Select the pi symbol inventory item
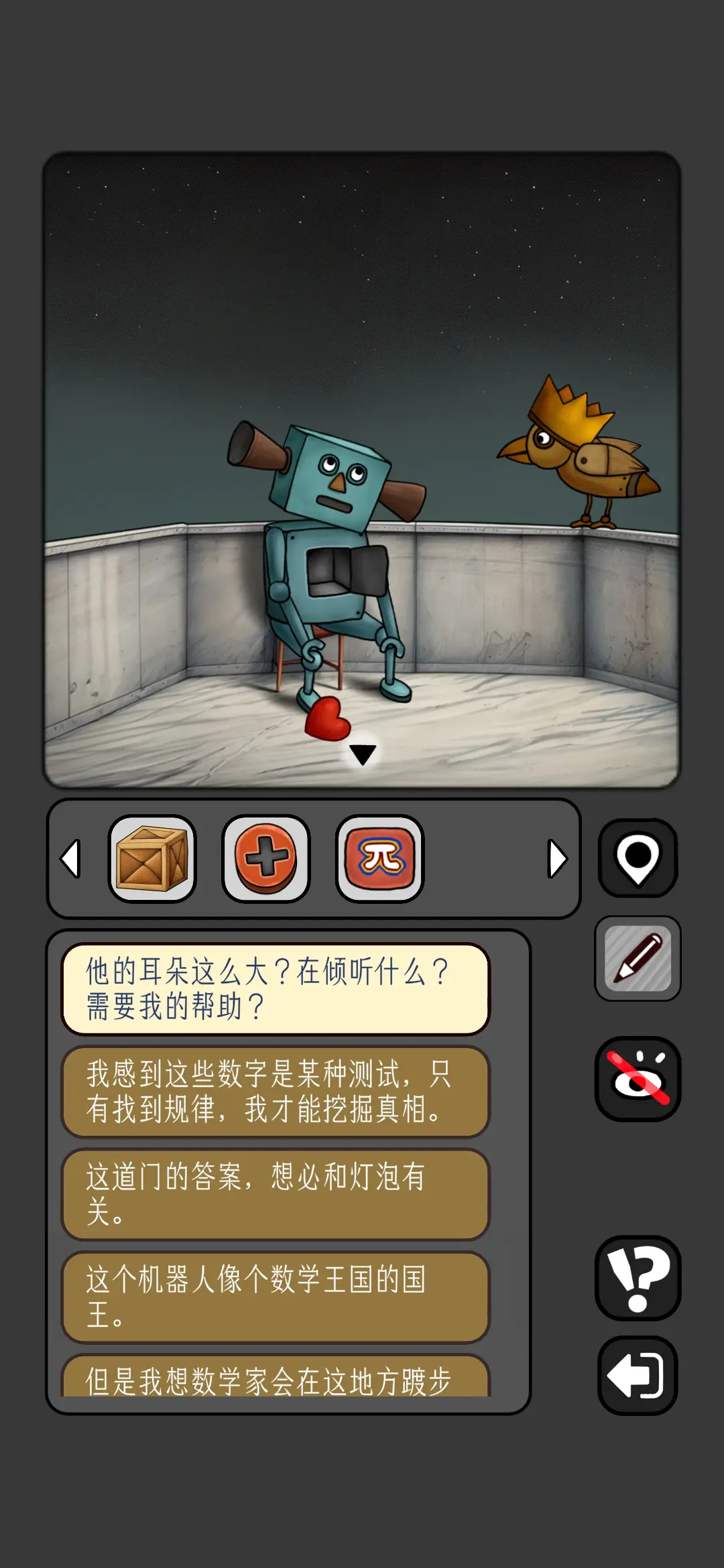The width and height of the screenshot is (724, 1568). pyautogui.click(x=379, y=858)
